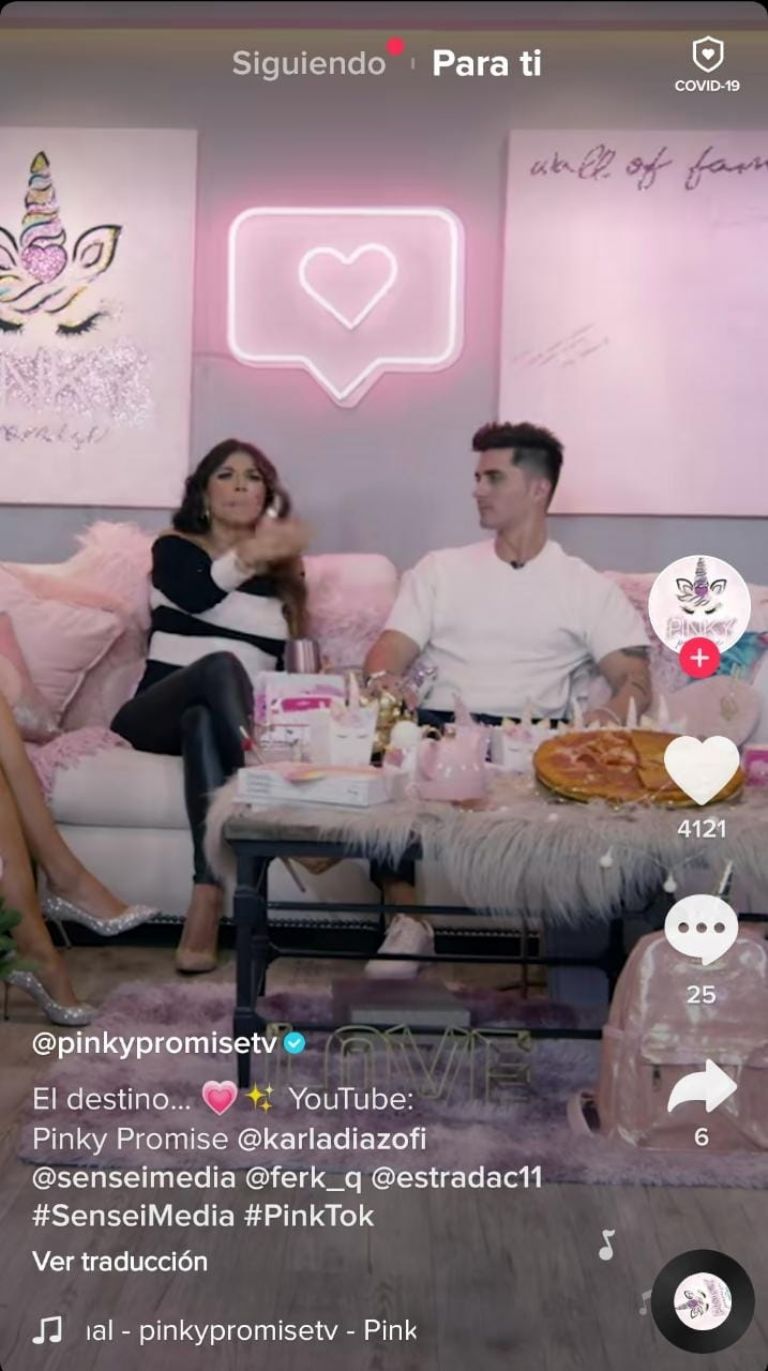The height and width of the screenshot is (1371, 768).
Task: Open the Pinky profile avatar
Action: 699,604
